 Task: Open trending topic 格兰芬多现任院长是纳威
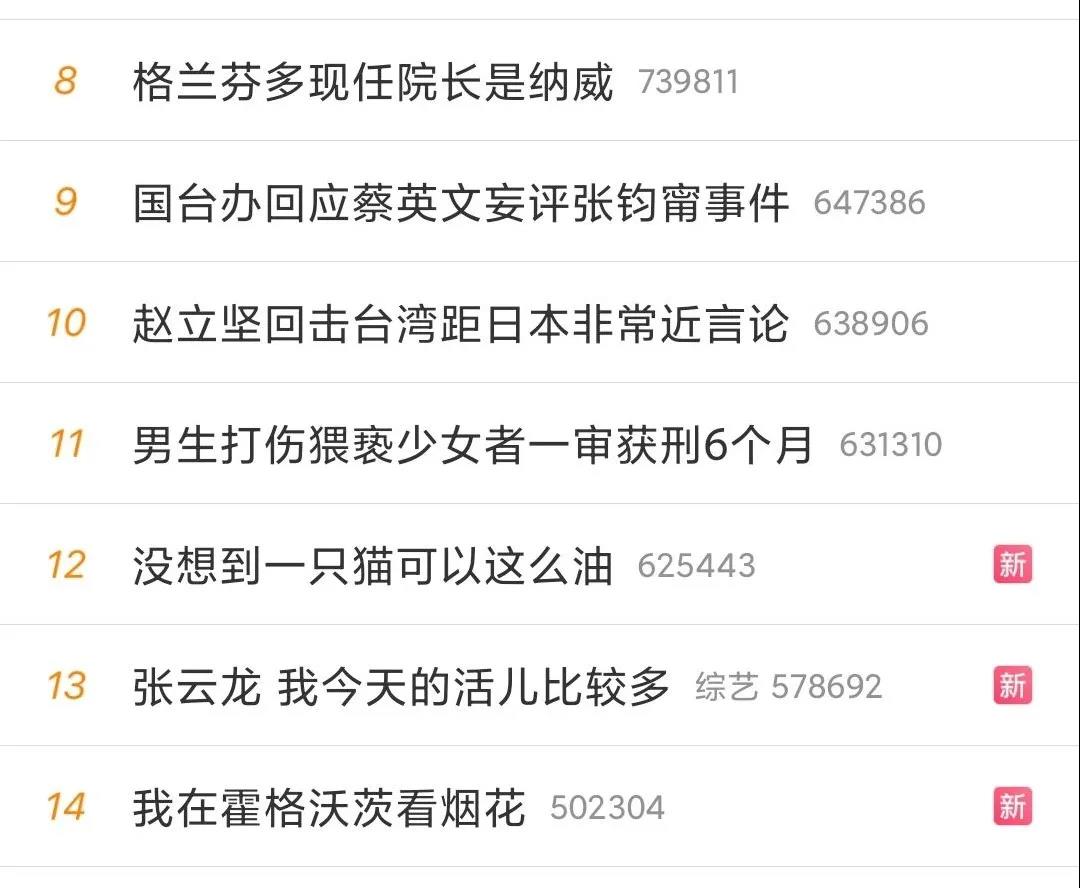point(372,81)
